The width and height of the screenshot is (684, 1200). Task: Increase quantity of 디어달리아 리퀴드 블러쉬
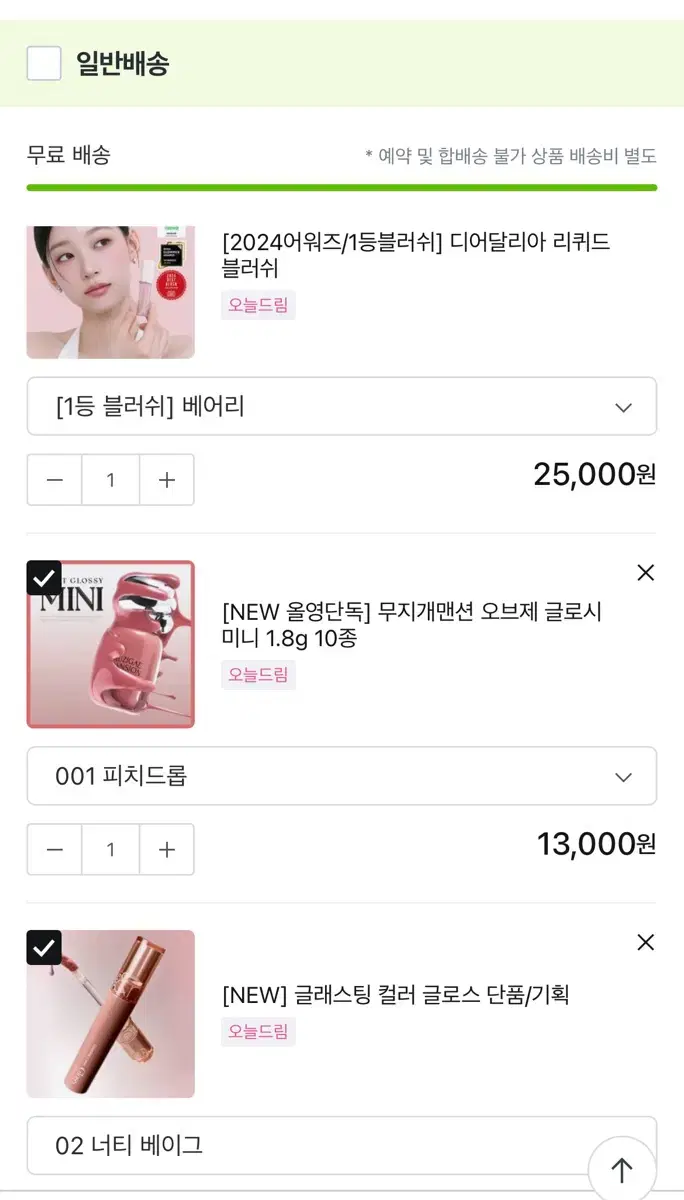[x=167, y=480]
